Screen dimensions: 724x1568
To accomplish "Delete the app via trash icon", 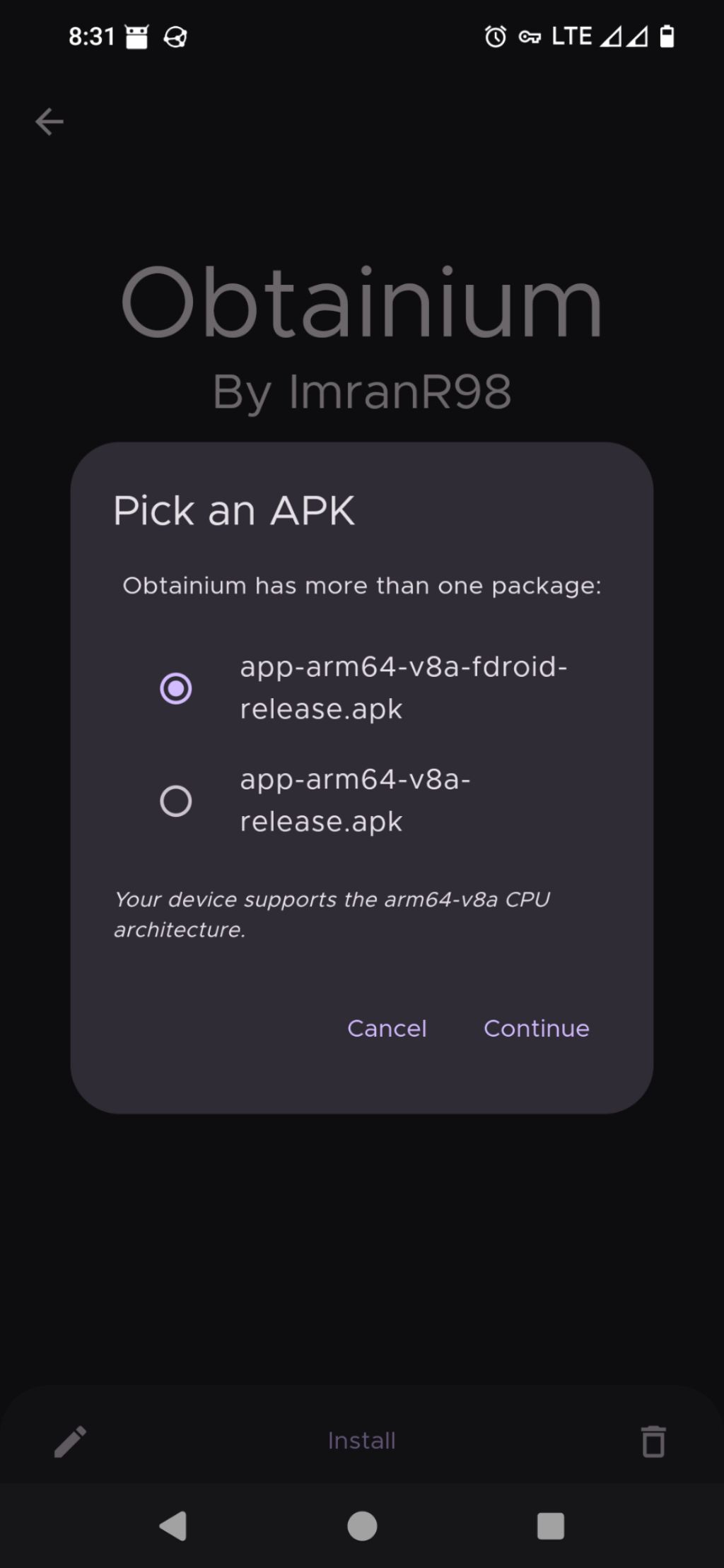I will (x=653, y=1442).
